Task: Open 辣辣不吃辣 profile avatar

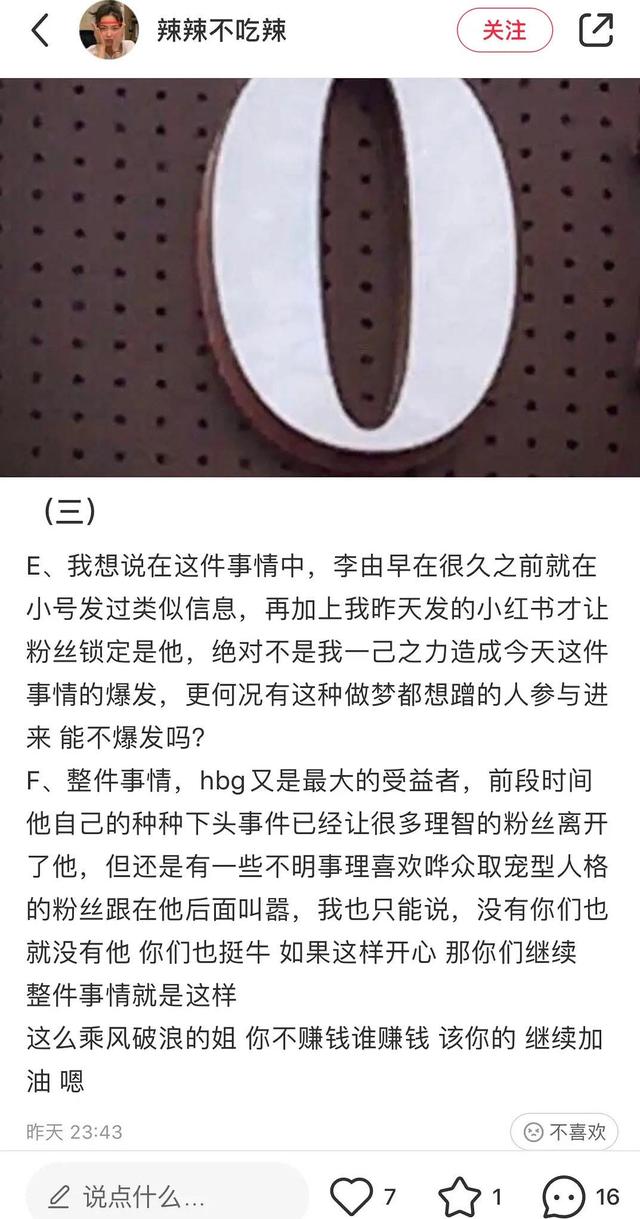Action: (x=108, y=30)
